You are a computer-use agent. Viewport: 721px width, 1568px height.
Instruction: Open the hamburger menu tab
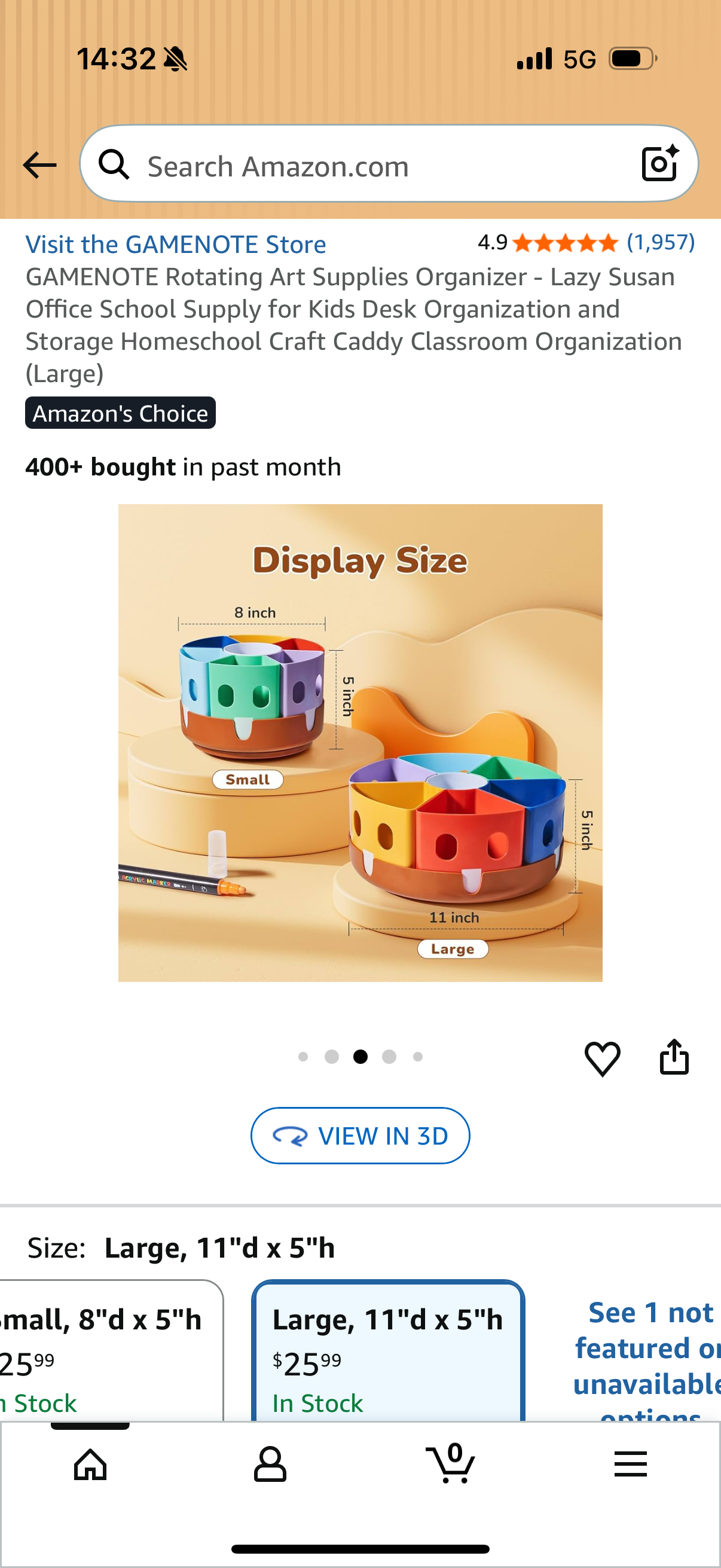click(x=630, y=1464)
